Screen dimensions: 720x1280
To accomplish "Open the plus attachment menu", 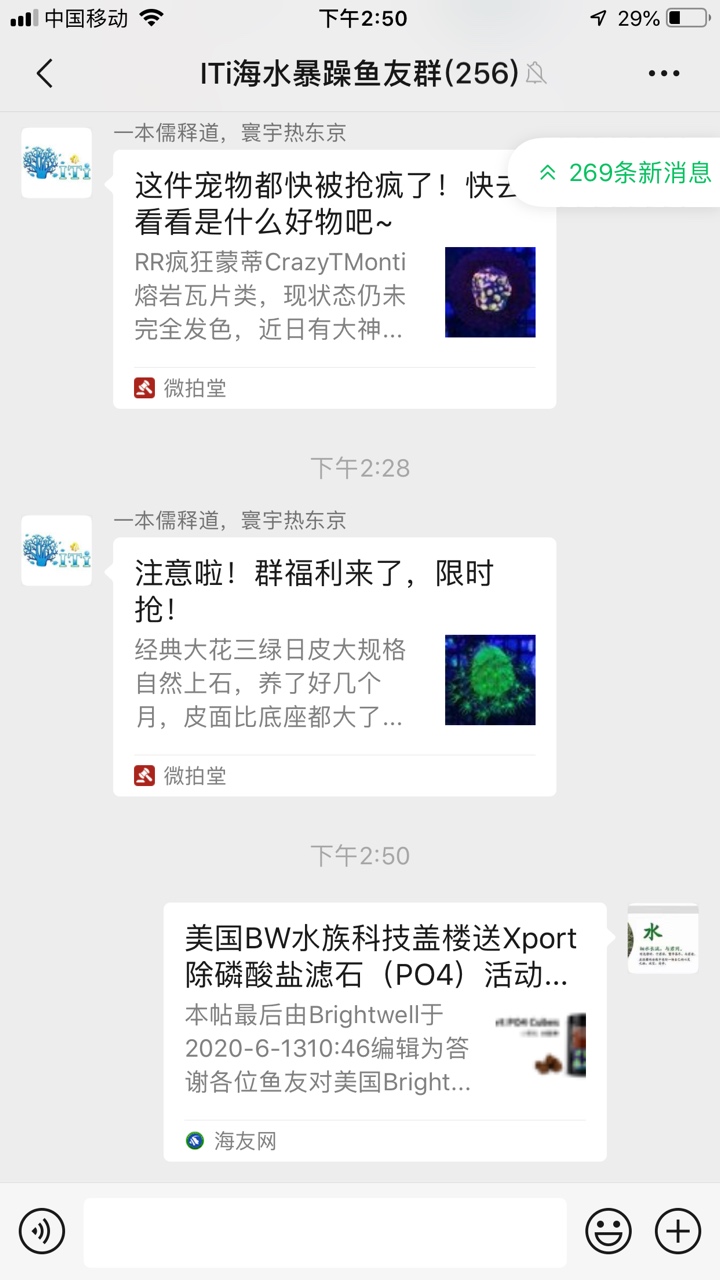I will 678,1230.
